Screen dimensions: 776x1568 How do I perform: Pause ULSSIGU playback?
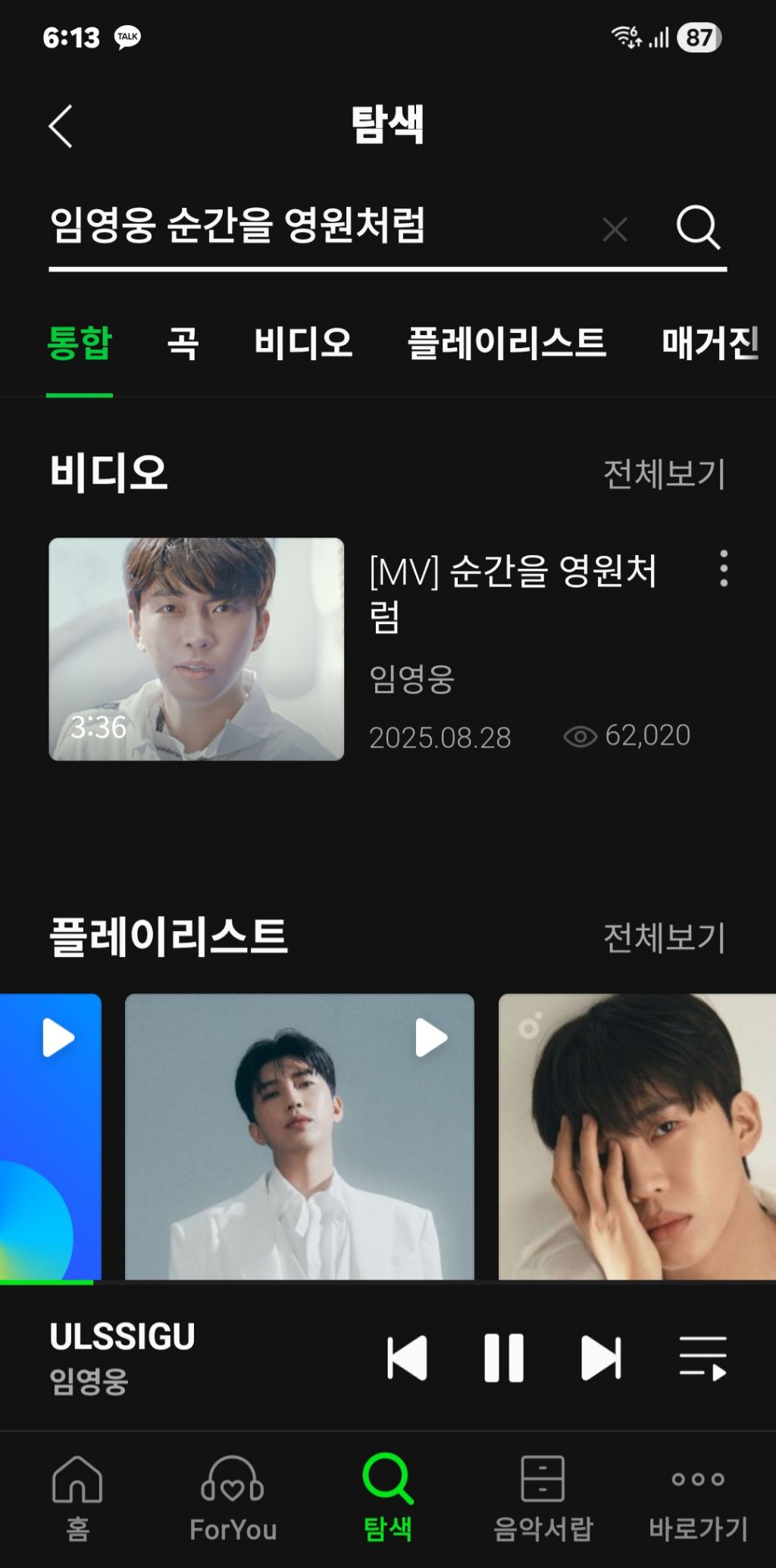point(504,1358)
